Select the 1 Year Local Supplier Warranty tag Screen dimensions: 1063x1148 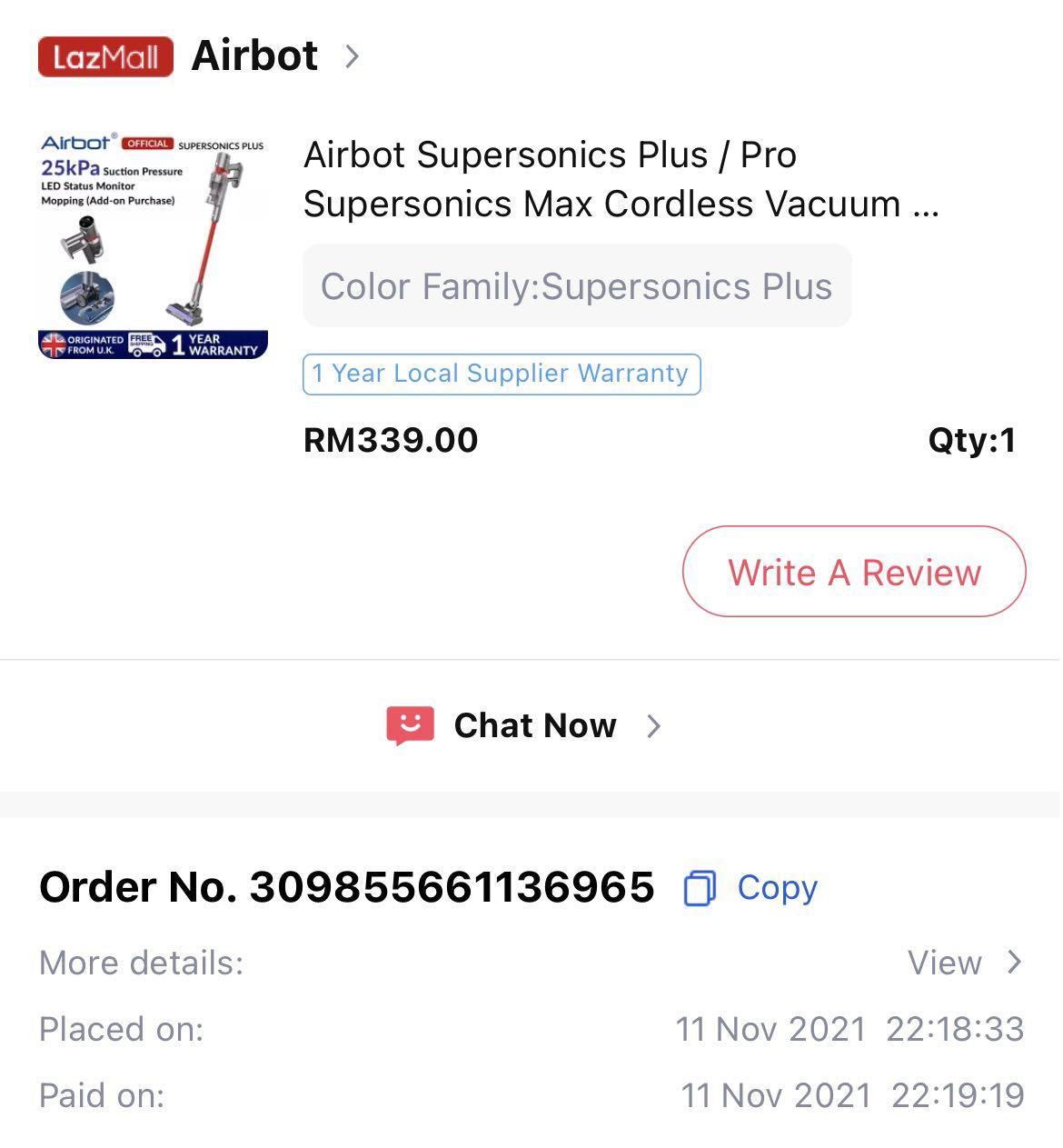[x=502, y=373]
